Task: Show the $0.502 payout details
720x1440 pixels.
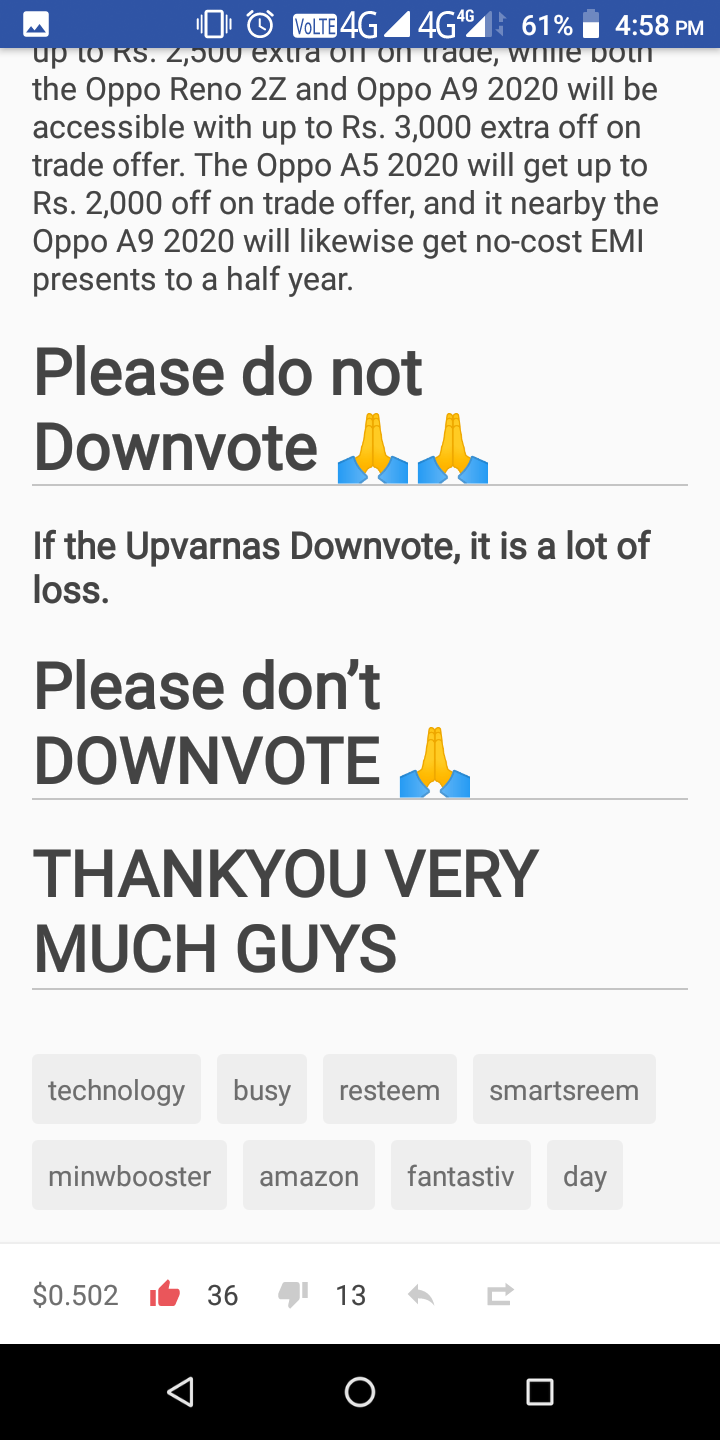Action: tap(76, 1295)
